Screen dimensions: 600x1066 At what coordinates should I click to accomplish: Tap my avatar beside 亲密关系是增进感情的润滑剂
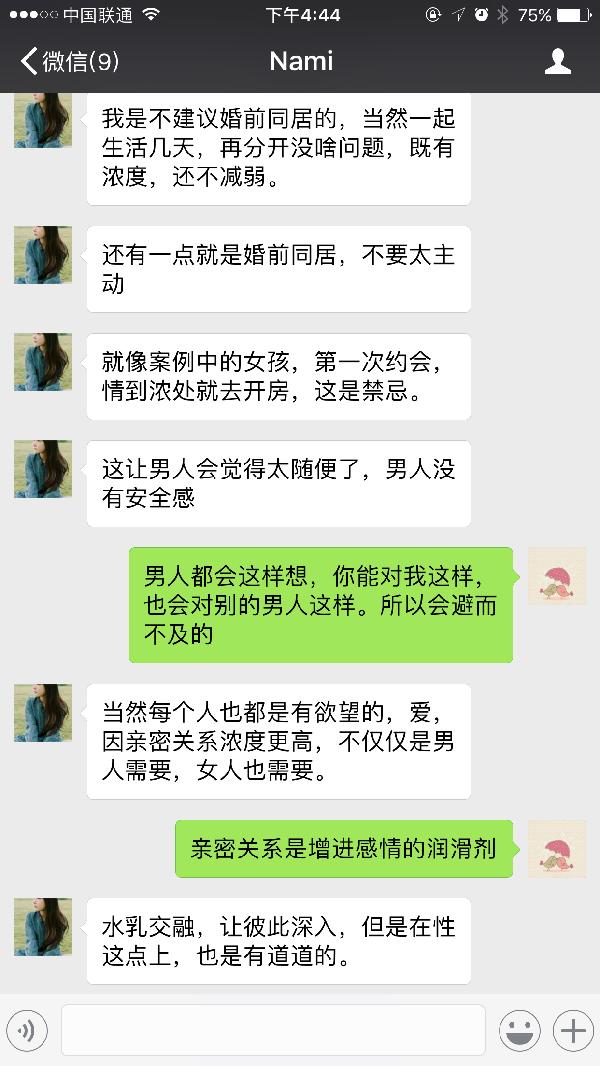(557, 849)
